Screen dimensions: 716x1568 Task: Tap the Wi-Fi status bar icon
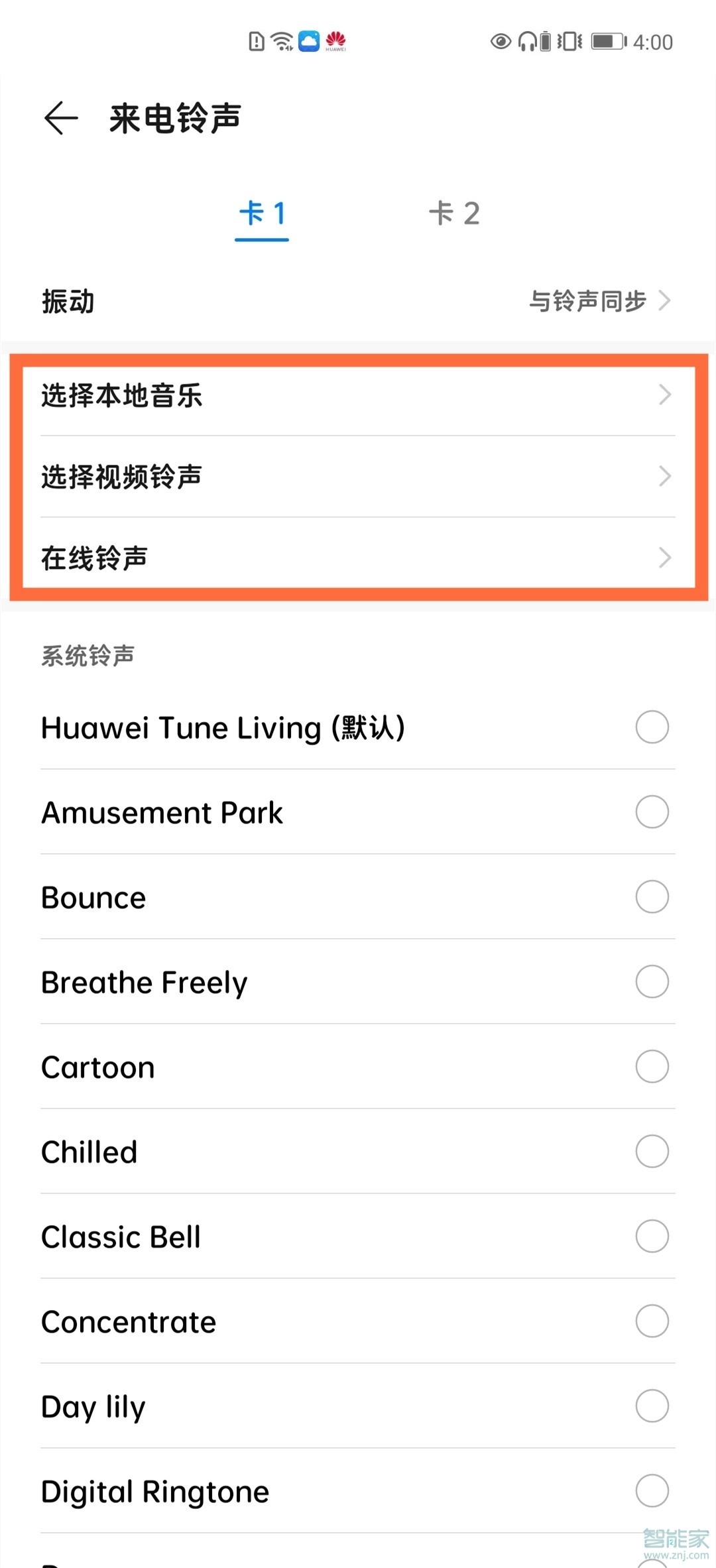point(280,41)
